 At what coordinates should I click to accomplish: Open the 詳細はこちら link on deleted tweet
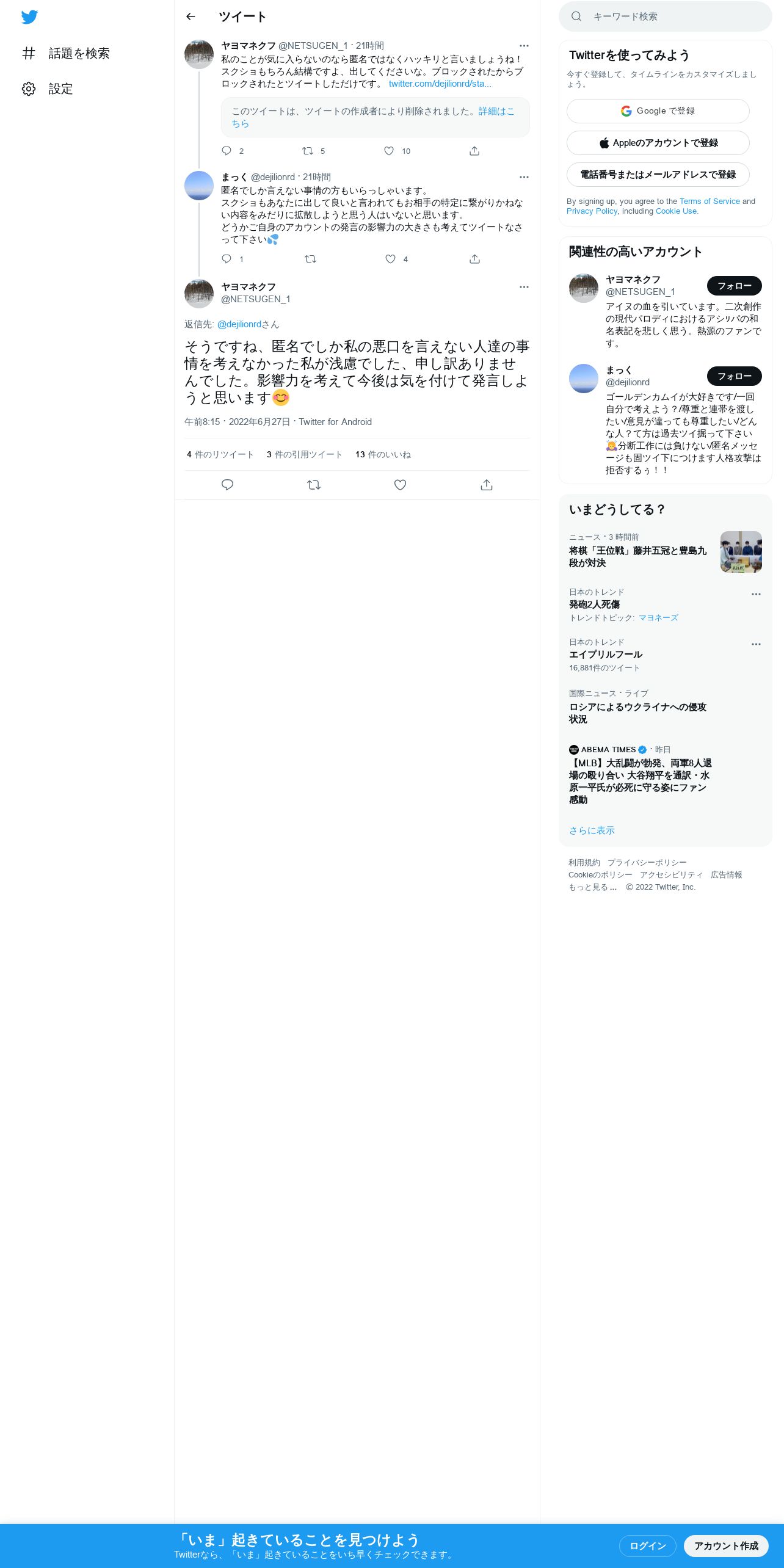tap(372, 117)
